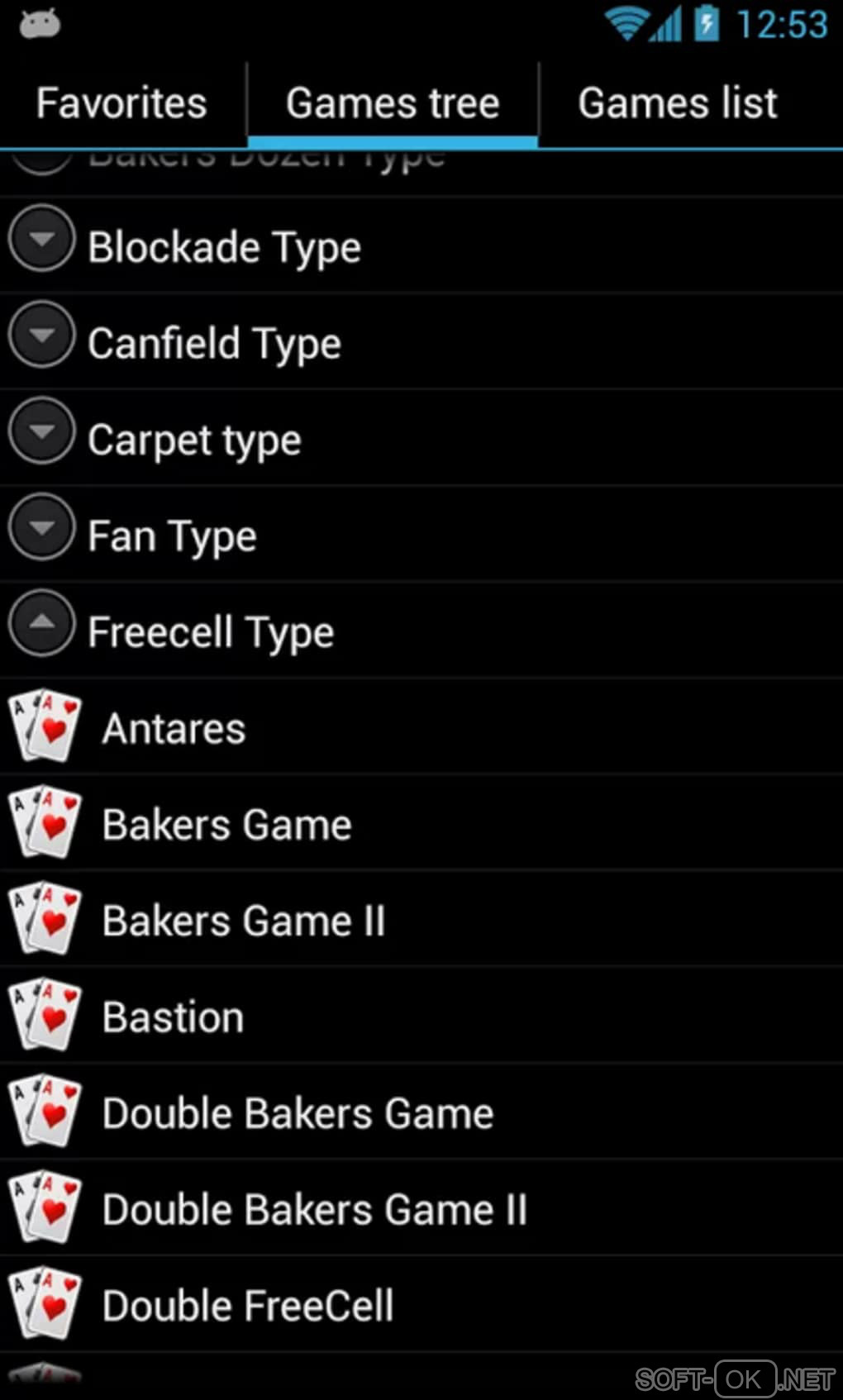
Task: Switch to the Favorites tab
Action: (121, 104)
